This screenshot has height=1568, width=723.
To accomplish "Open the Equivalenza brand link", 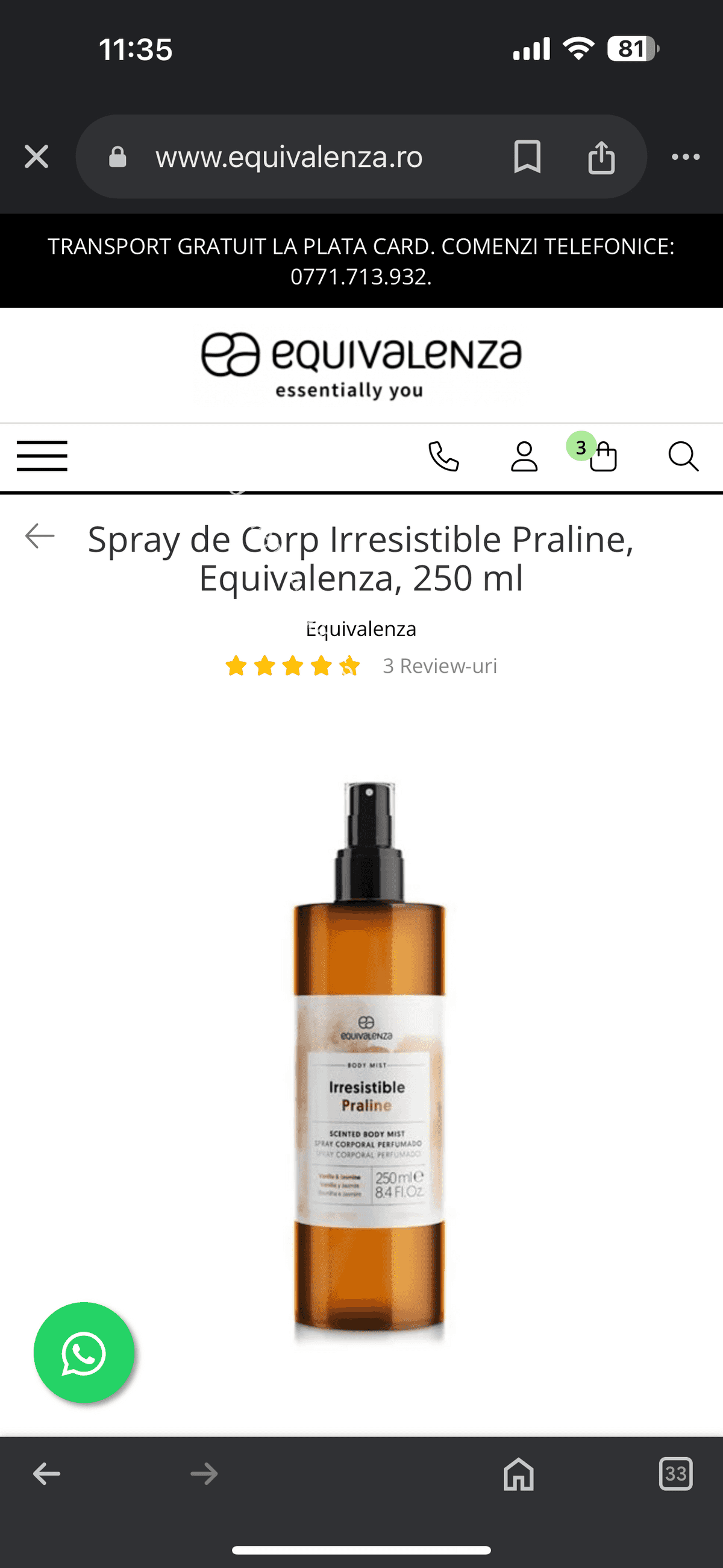I will (361, 629).
